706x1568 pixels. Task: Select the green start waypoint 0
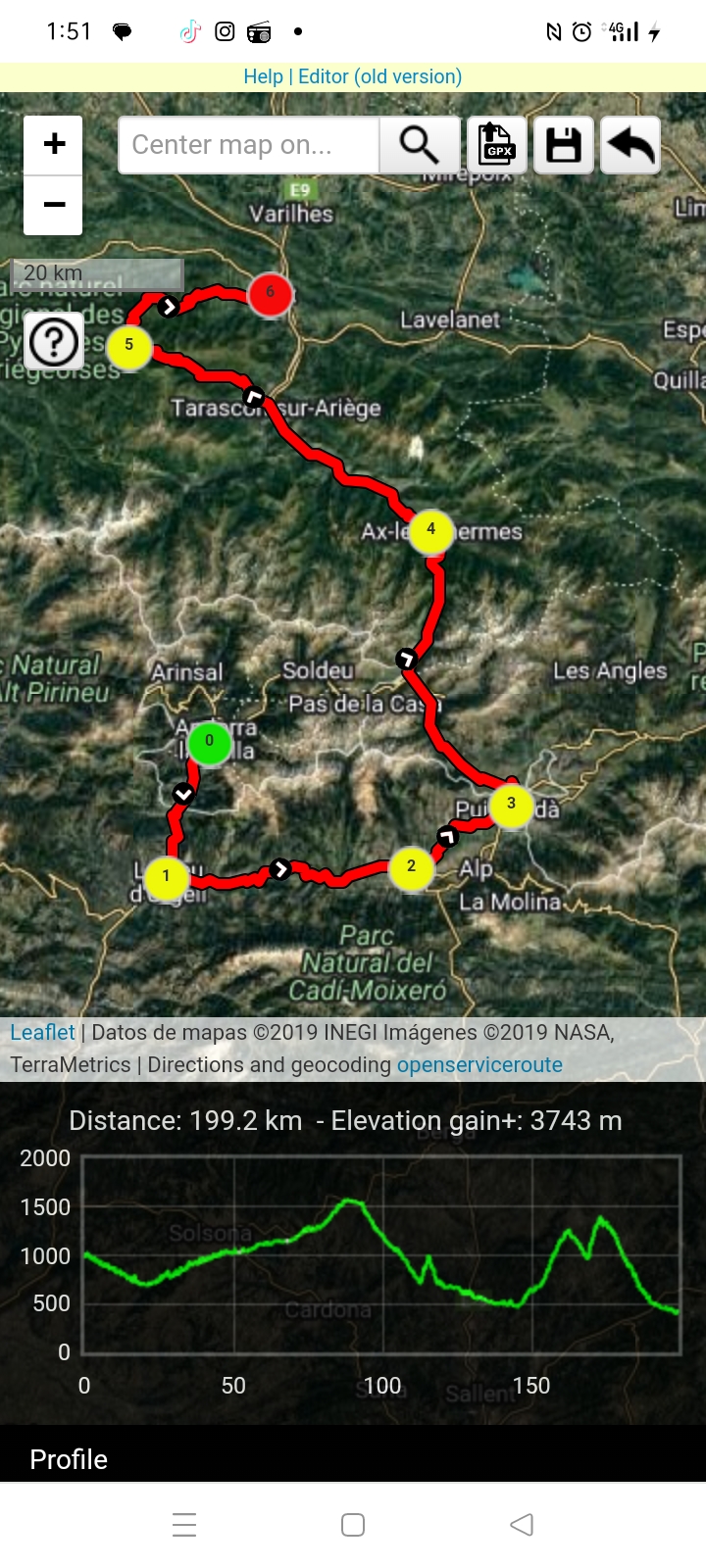click(209, 743)
